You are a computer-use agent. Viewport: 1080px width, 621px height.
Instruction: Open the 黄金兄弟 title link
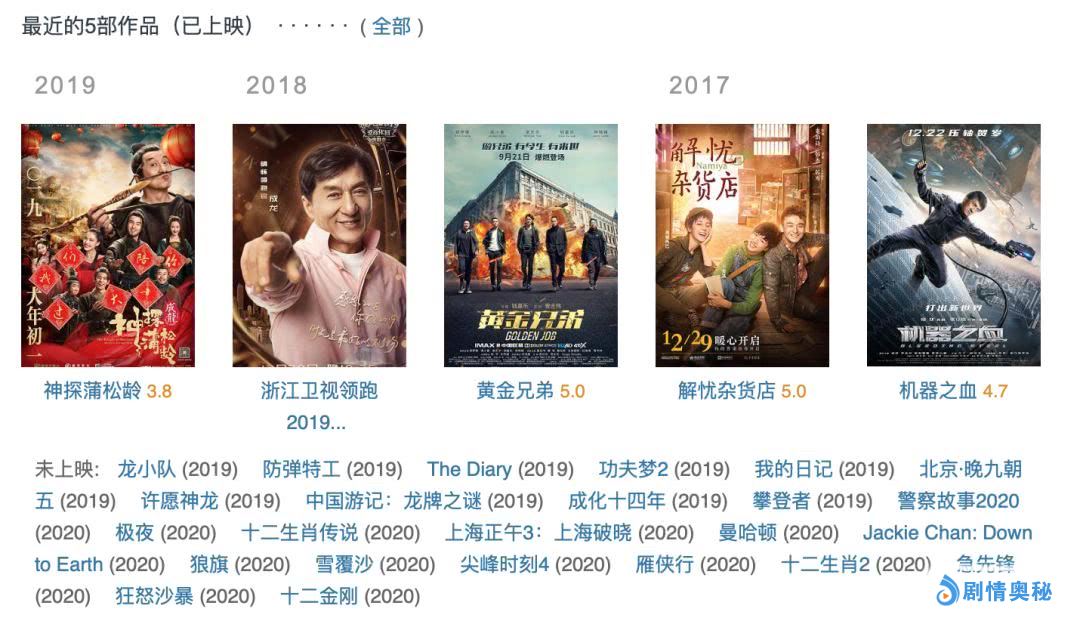point(515,391)
